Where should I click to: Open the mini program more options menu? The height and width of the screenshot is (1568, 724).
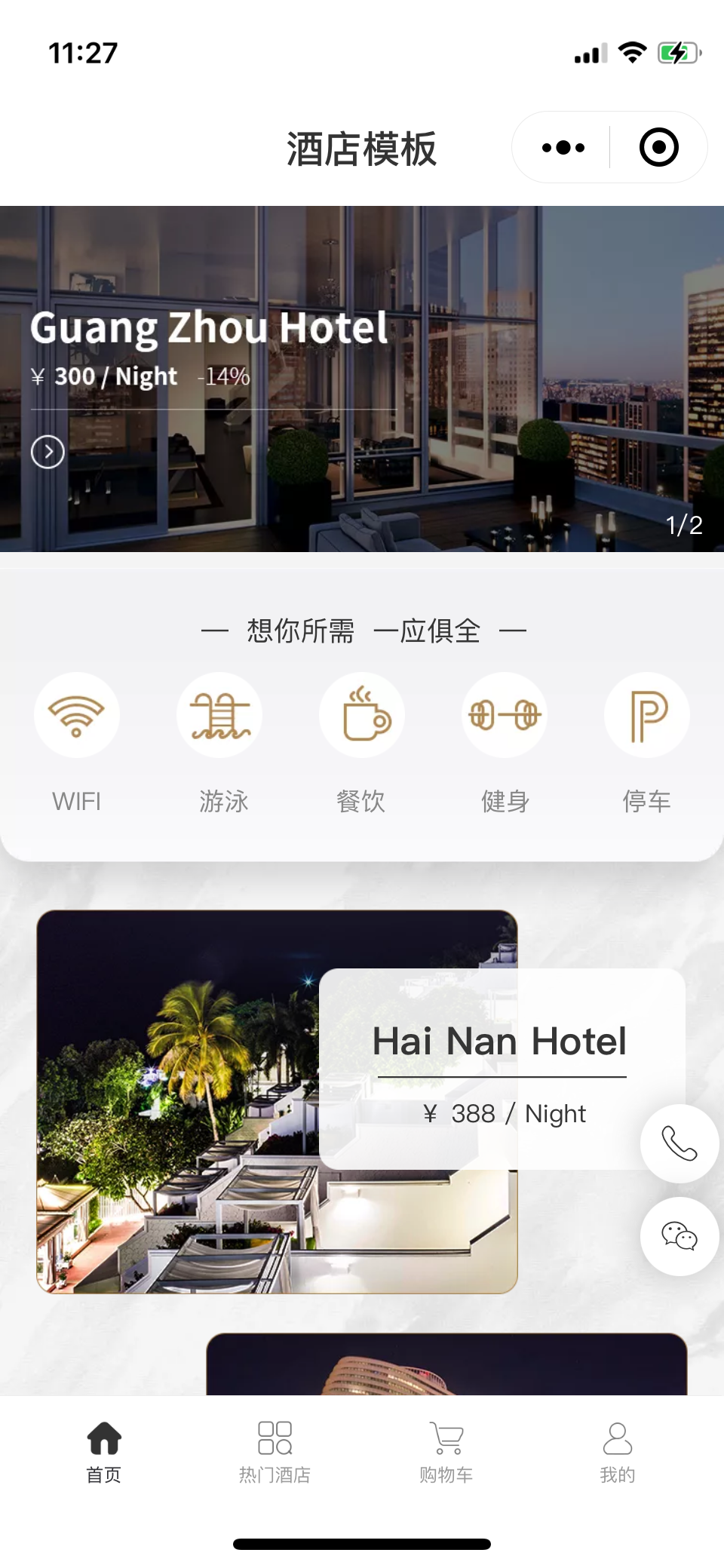coord(563,148)
